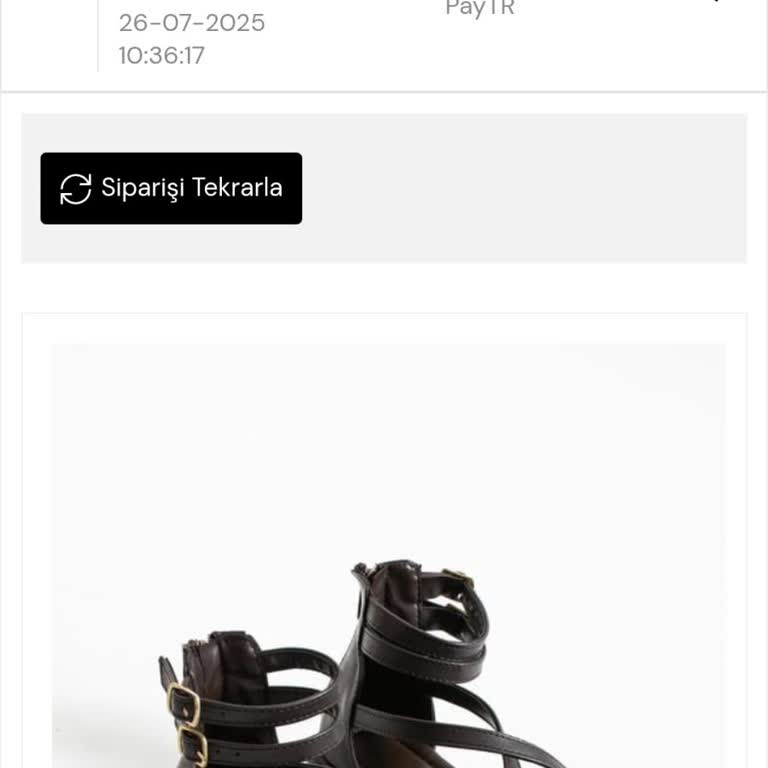Open the black strappy sandal product image
The width and height of the screenshot is (768, 768).
tap(388, 600)
